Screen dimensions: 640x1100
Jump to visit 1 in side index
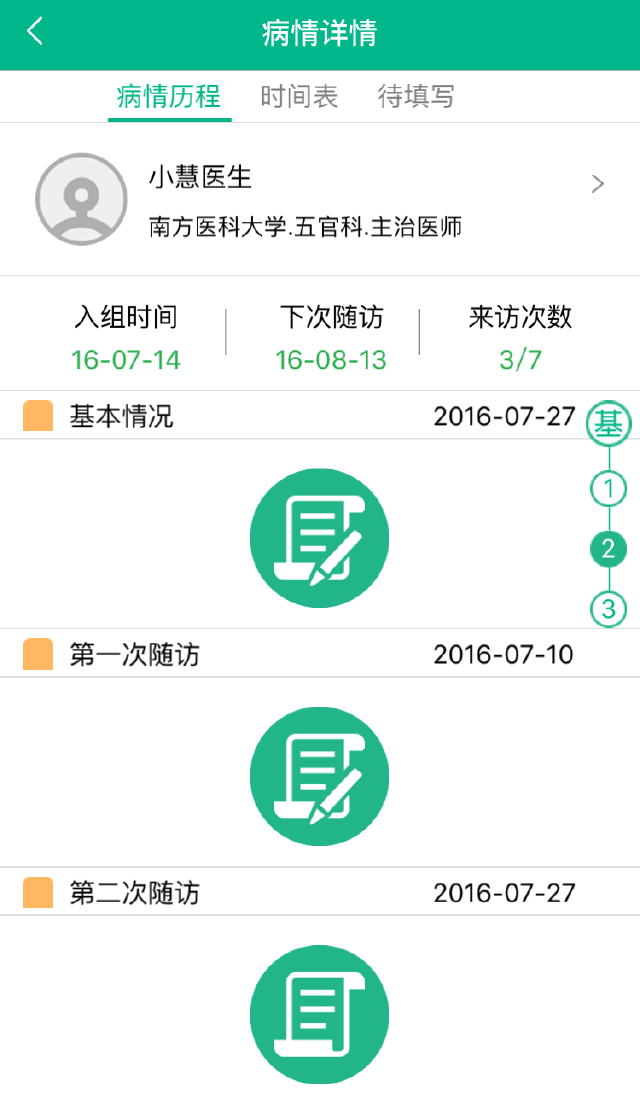[x=608, y=489]
